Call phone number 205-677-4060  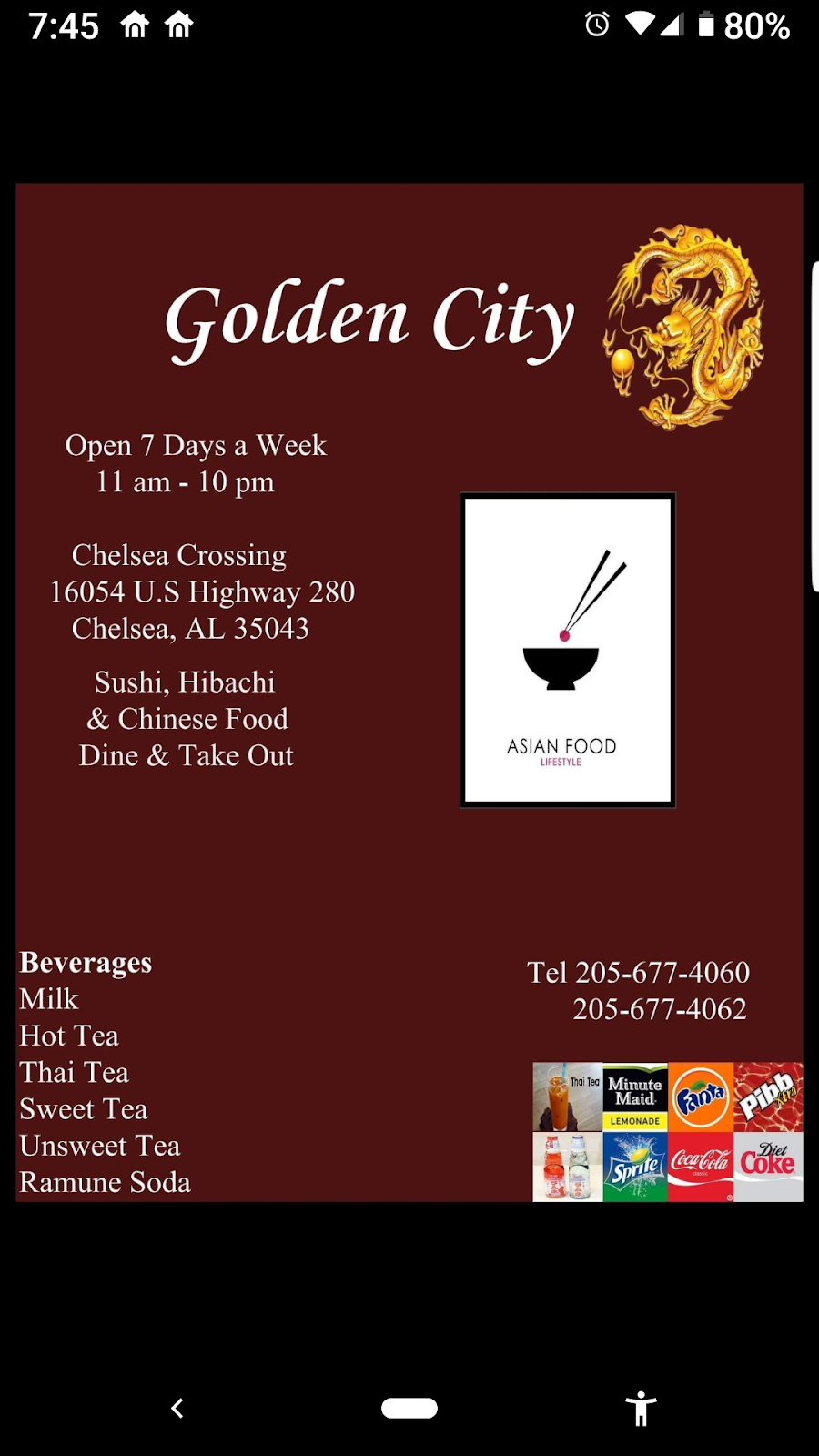tap(637, 973)
